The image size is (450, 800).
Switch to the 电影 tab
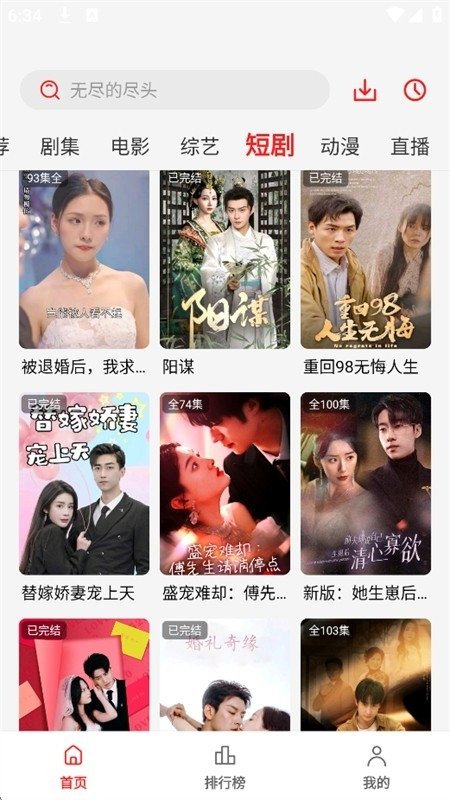[x=130, y=146]
